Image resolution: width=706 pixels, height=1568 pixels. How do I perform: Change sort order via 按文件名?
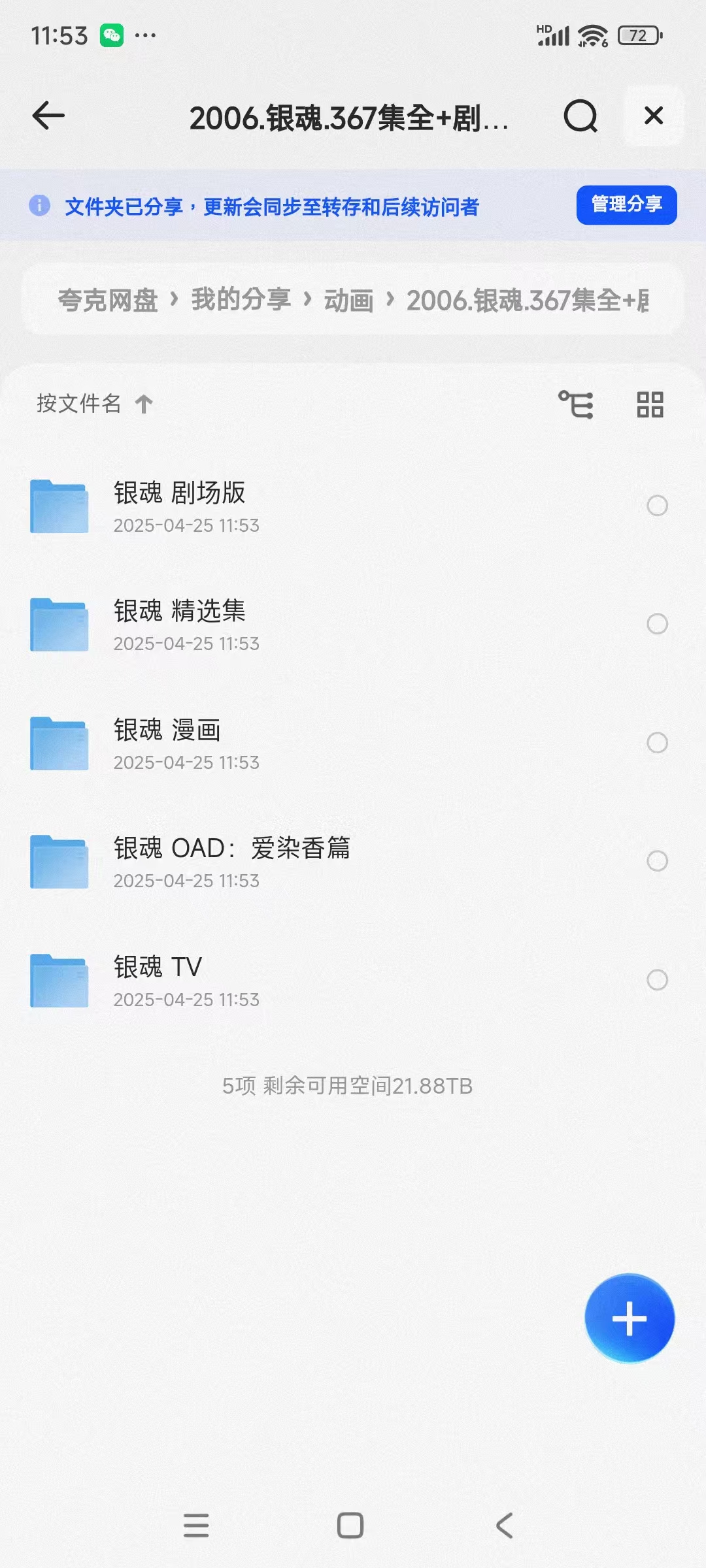(94, 404)
